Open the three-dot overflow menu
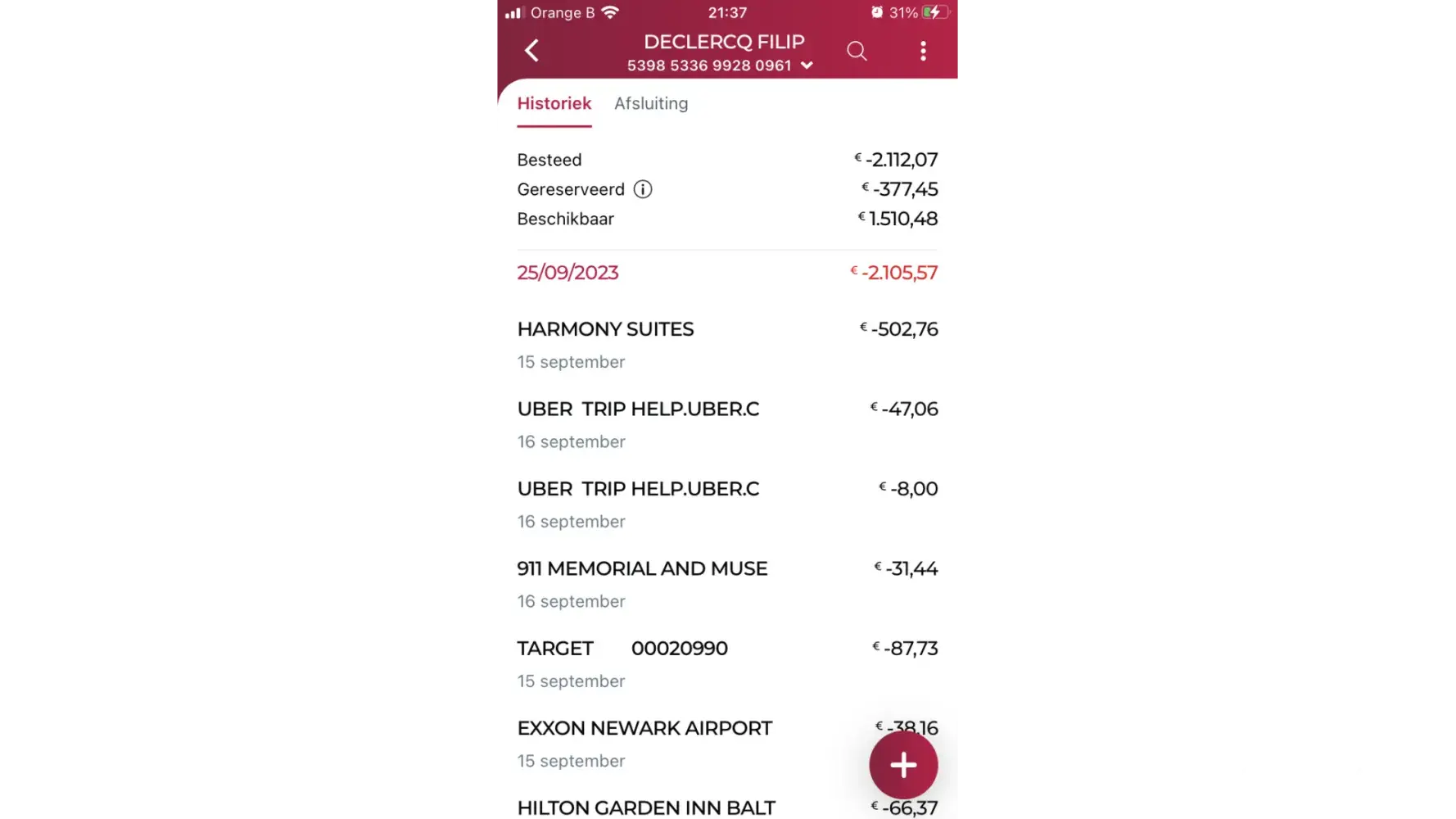The width and height of the screenshot is (1456, 819). click(923, 51)
